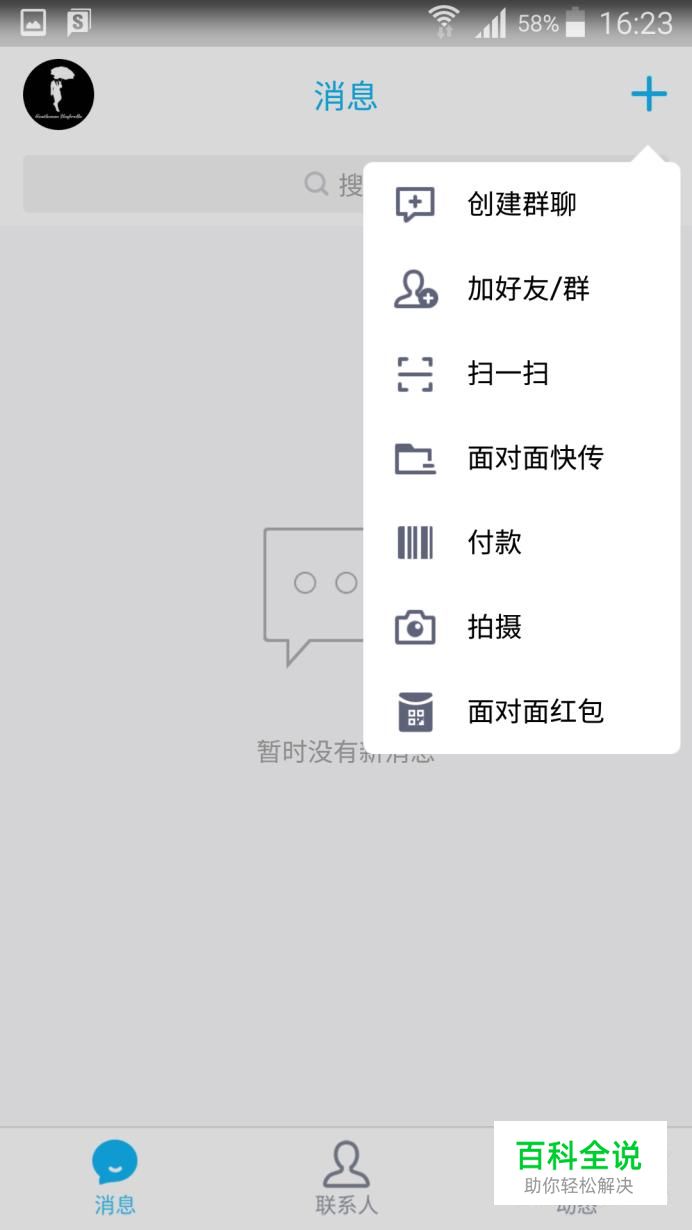692x1230 pixels.
Task: Tap the plus icon to close menu
Action: click(648, 95)
